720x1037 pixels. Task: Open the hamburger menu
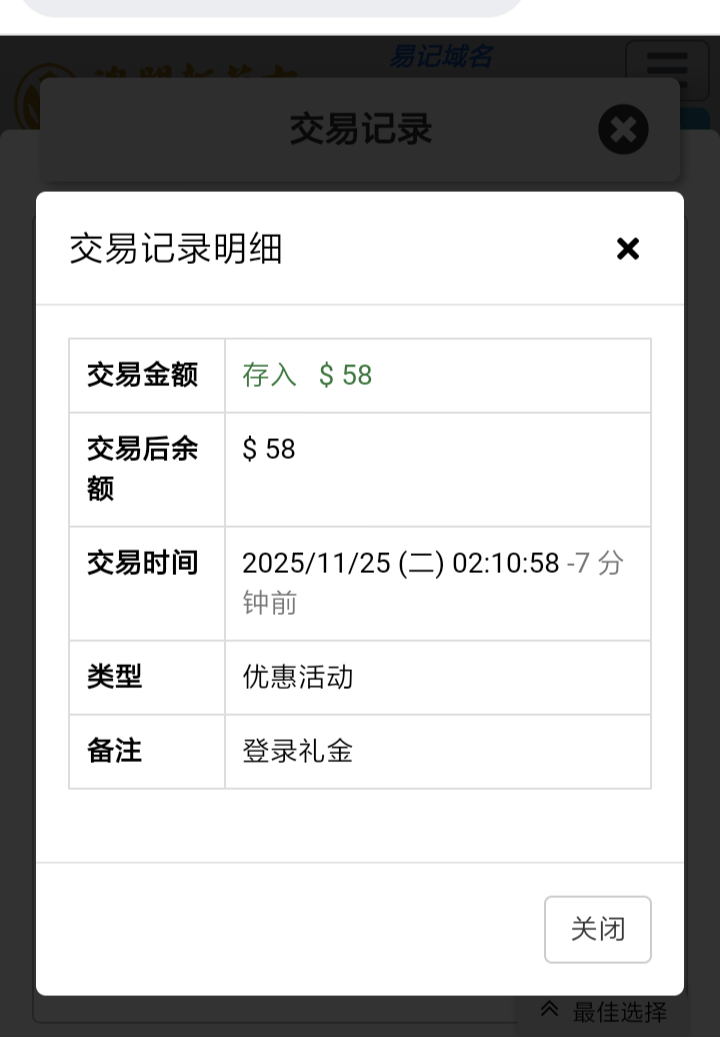(x=666, y=66)
